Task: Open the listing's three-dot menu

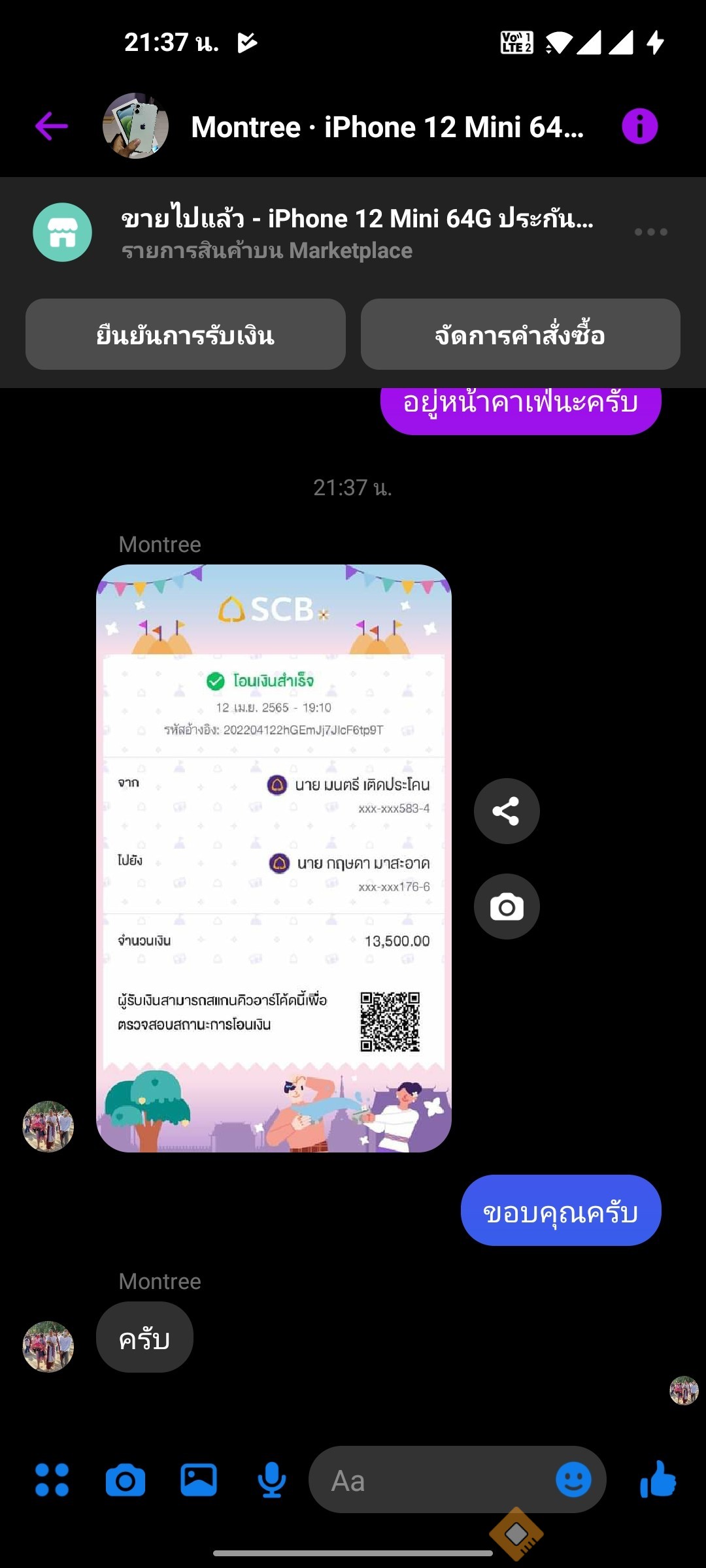Action: coord(651,232)
